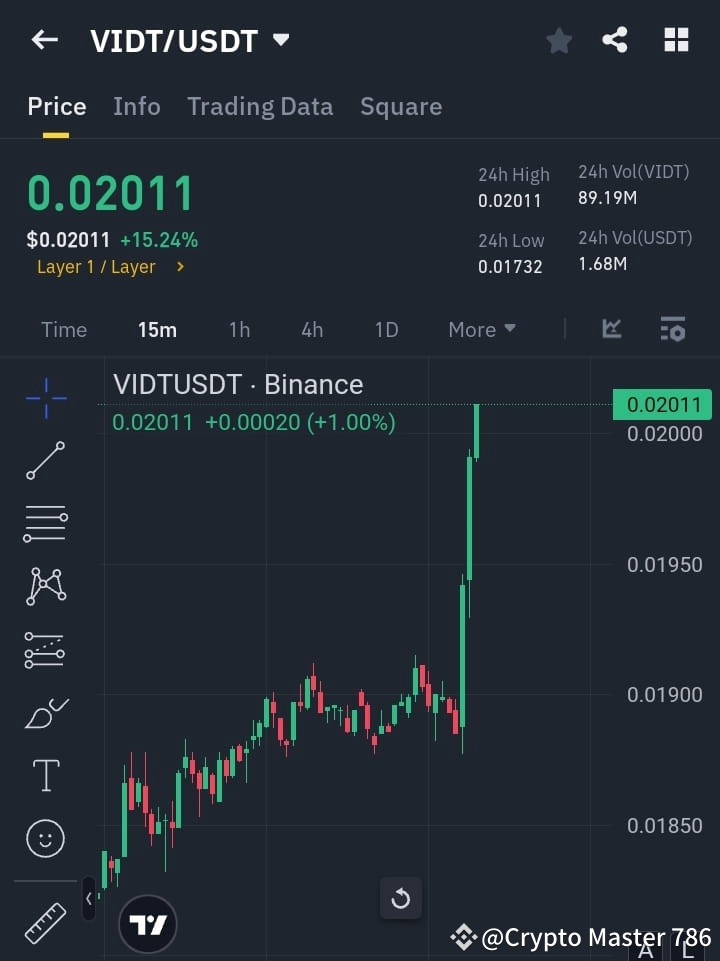Open the horizontal line tools

pos(45,524)
